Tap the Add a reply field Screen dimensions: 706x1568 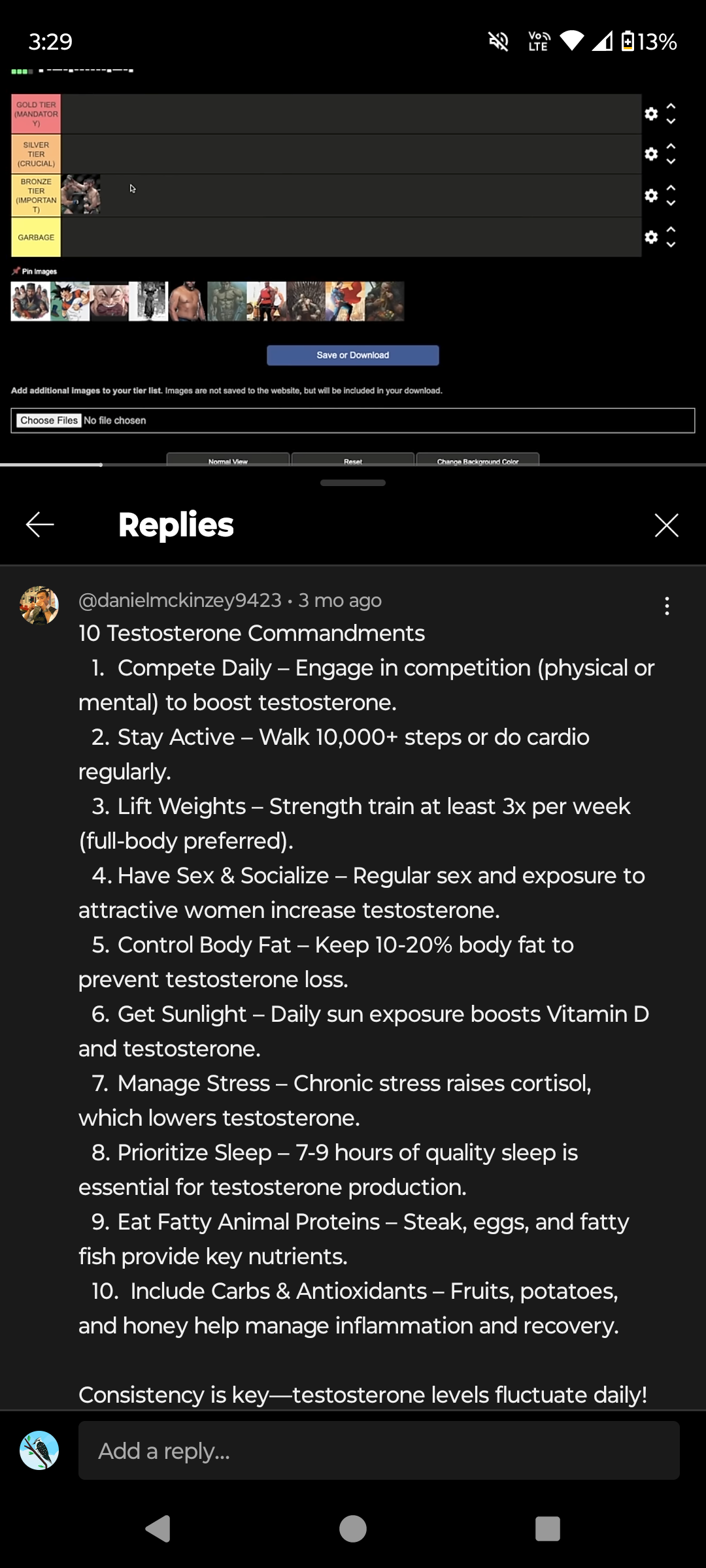[x=378, y=1450]
